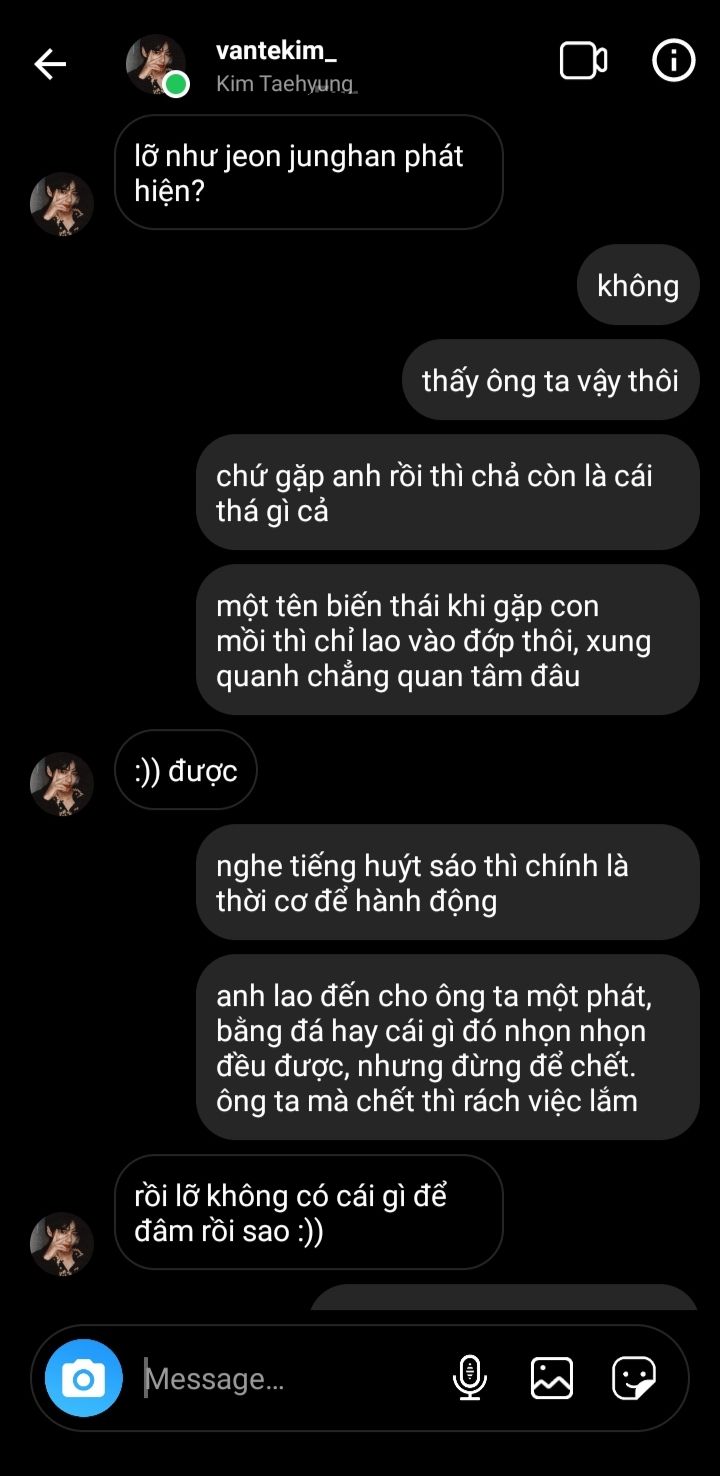Open the sticker picker
Screen dimensions: 720x1476
634,1378
